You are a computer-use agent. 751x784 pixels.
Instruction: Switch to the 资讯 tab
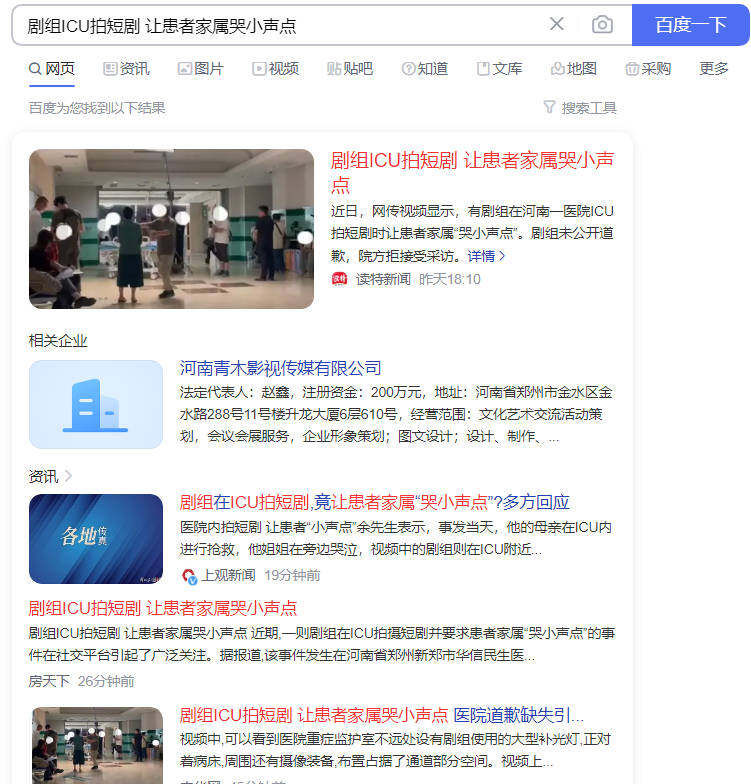coord(126,68)
